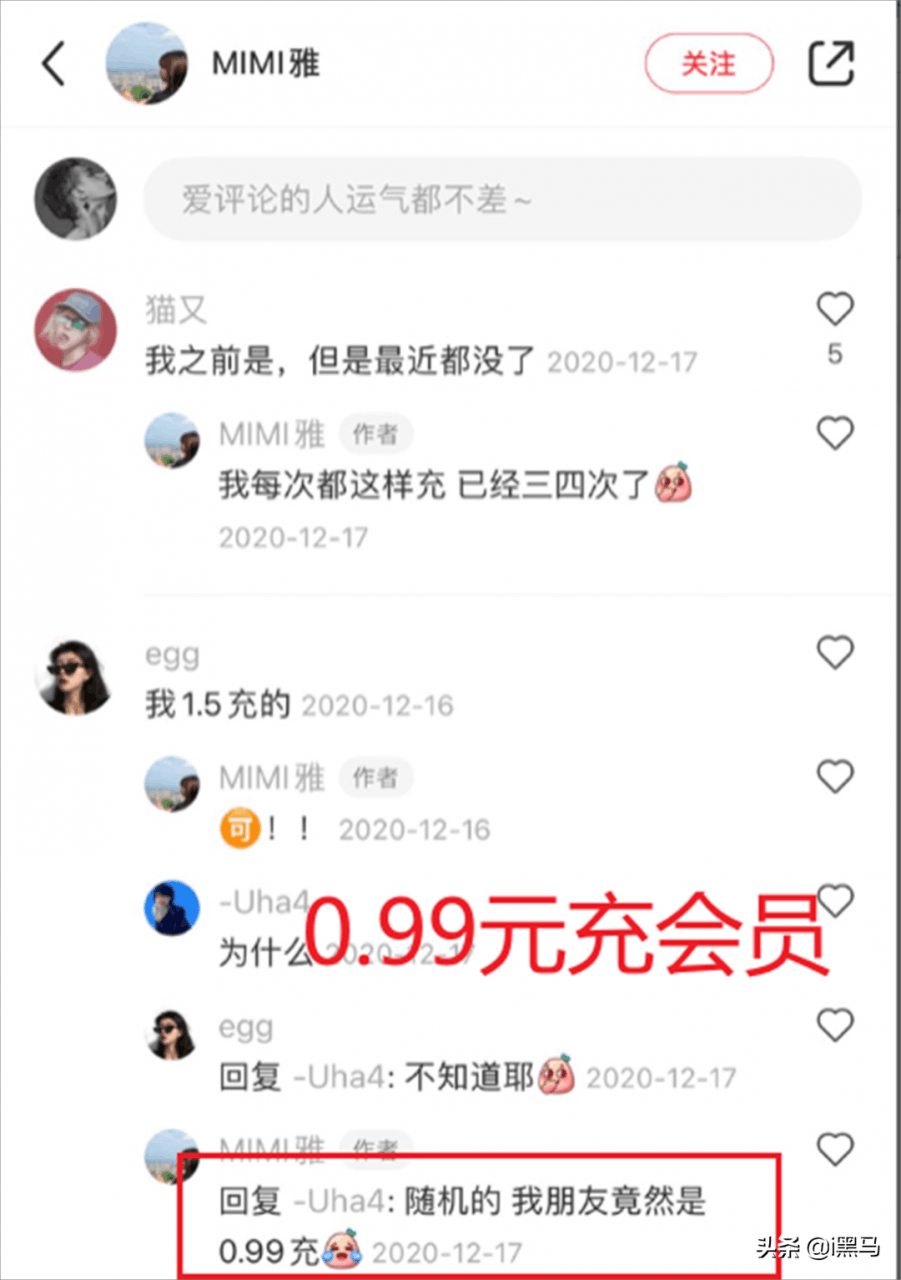
Task: Tap the comment box 爱评论的人运气都不差
Action: click(x=502, y=199)
